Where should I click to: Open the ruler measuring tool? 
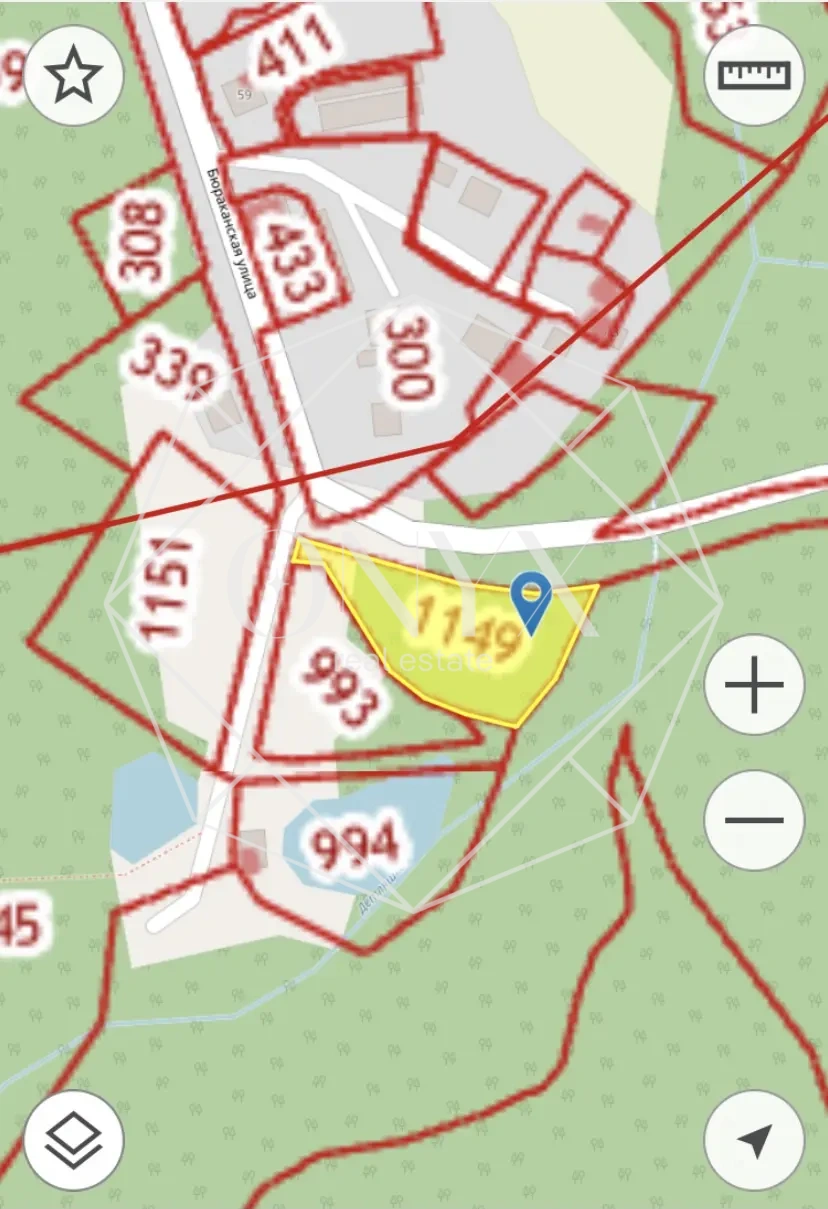click(x=754, y=75)
